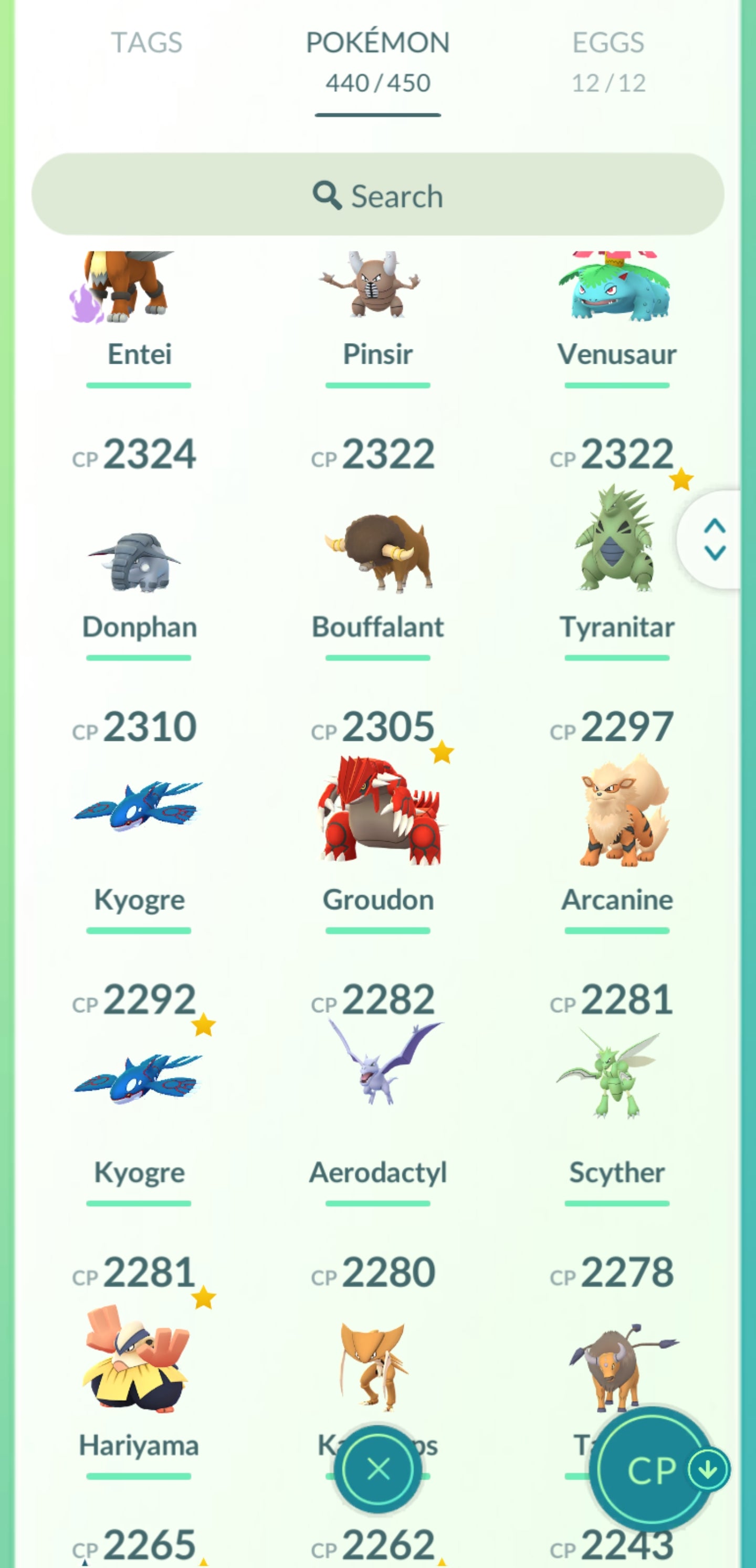Close the Pokémon storage screen
The height and width of the screenshot is (1568, 756).
click(x=377, y=1469)
